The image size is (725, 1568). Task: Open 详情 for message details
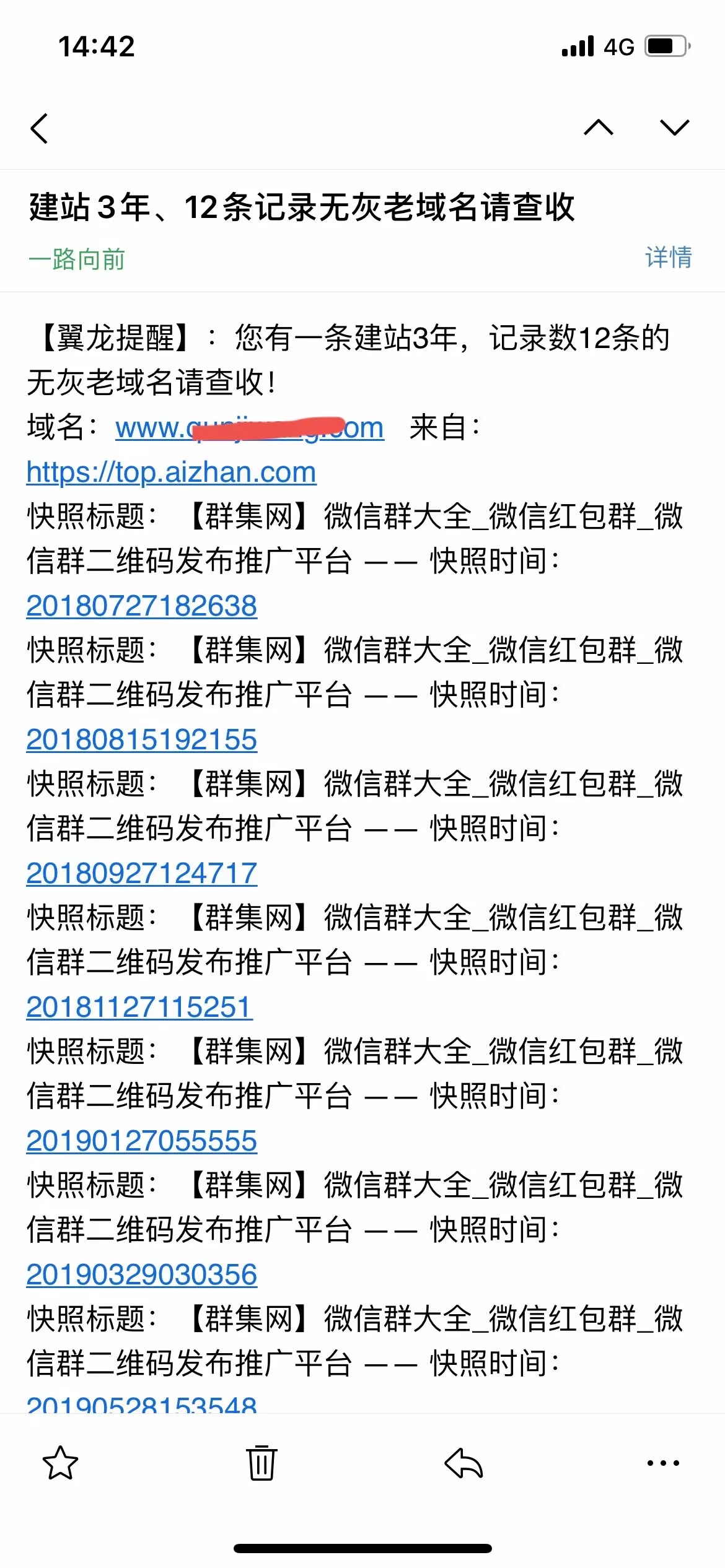[x=669, y=257]
